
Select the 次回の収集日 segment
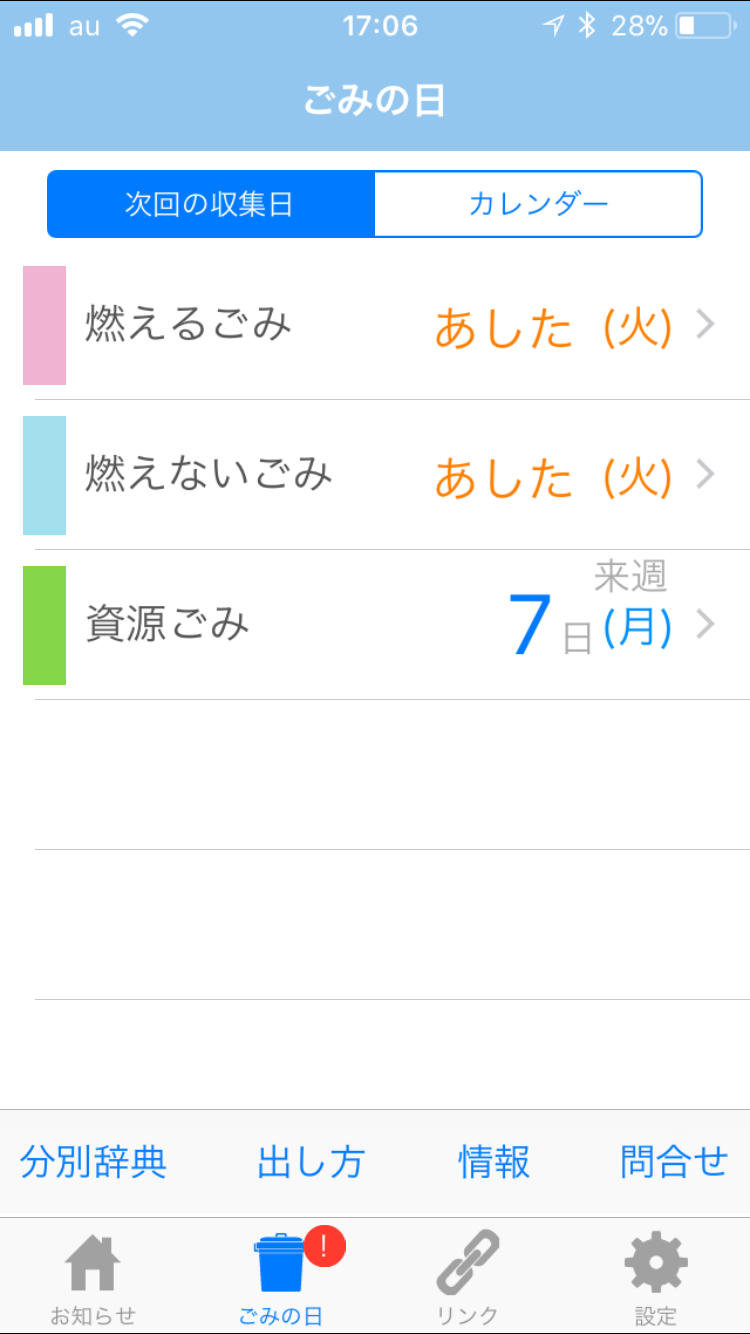click(x=211, y=204)
